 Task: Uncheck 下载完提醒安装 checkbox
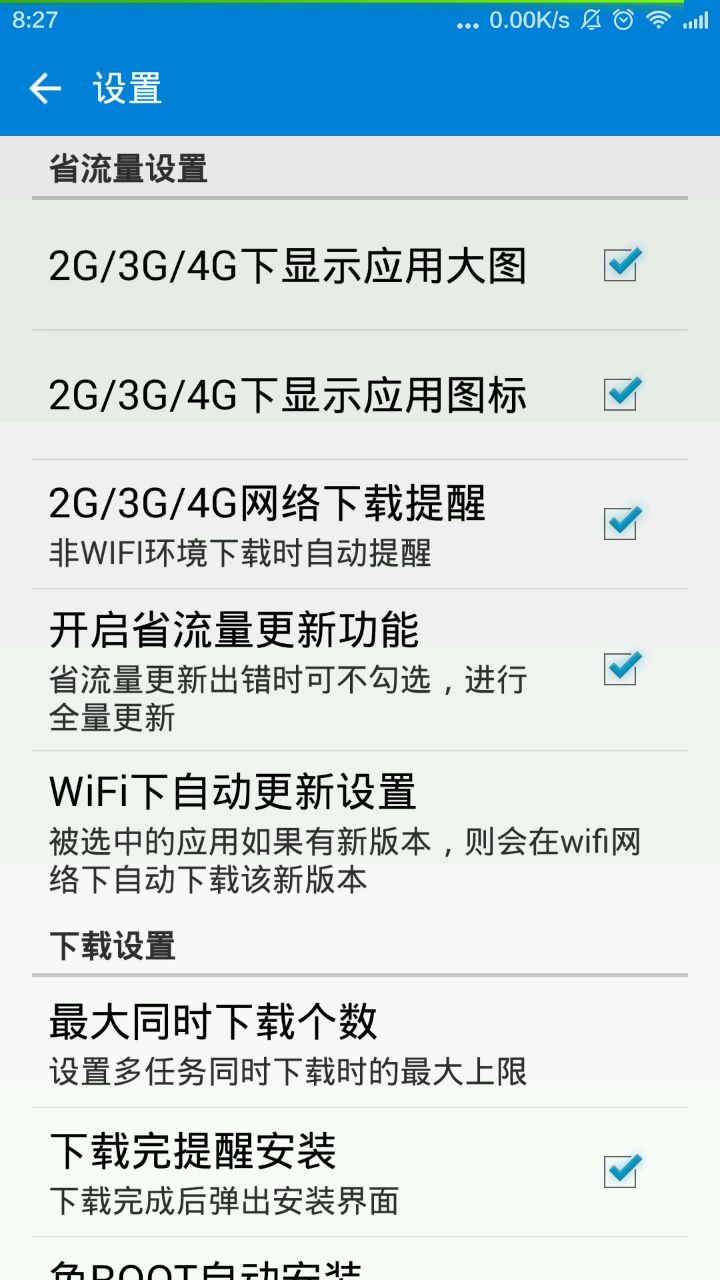click(x=622, y=1170)
